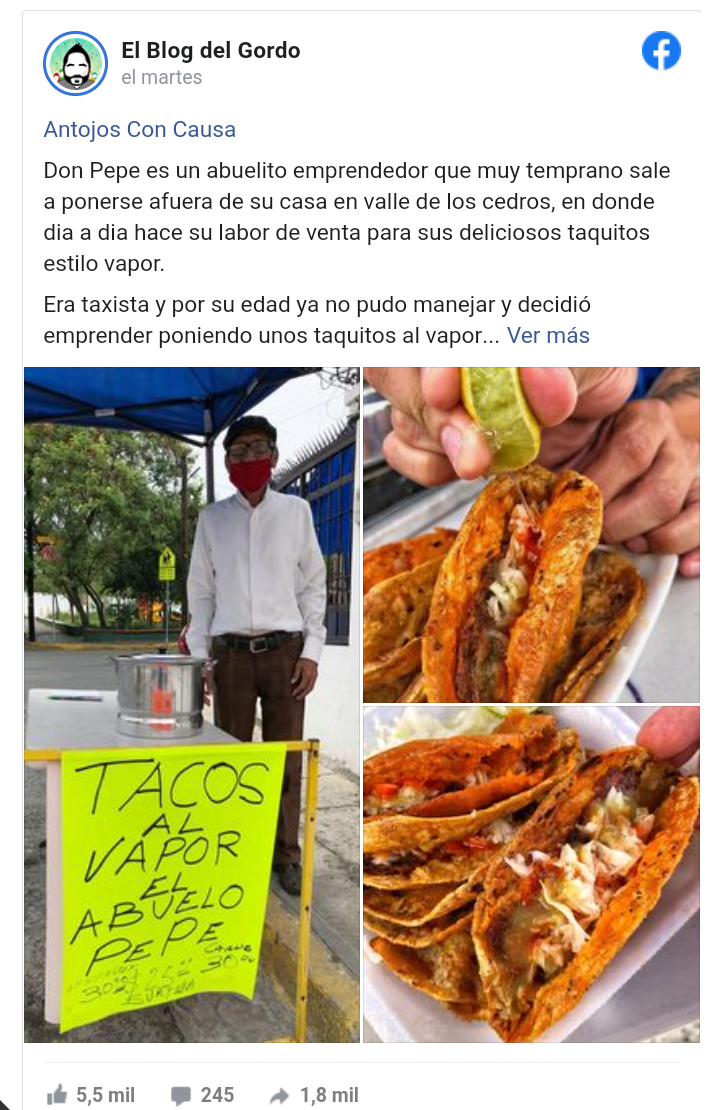Viewport: 720px width, 1110px height.
Task: Expand post text with Ver más
Action: 548,335
